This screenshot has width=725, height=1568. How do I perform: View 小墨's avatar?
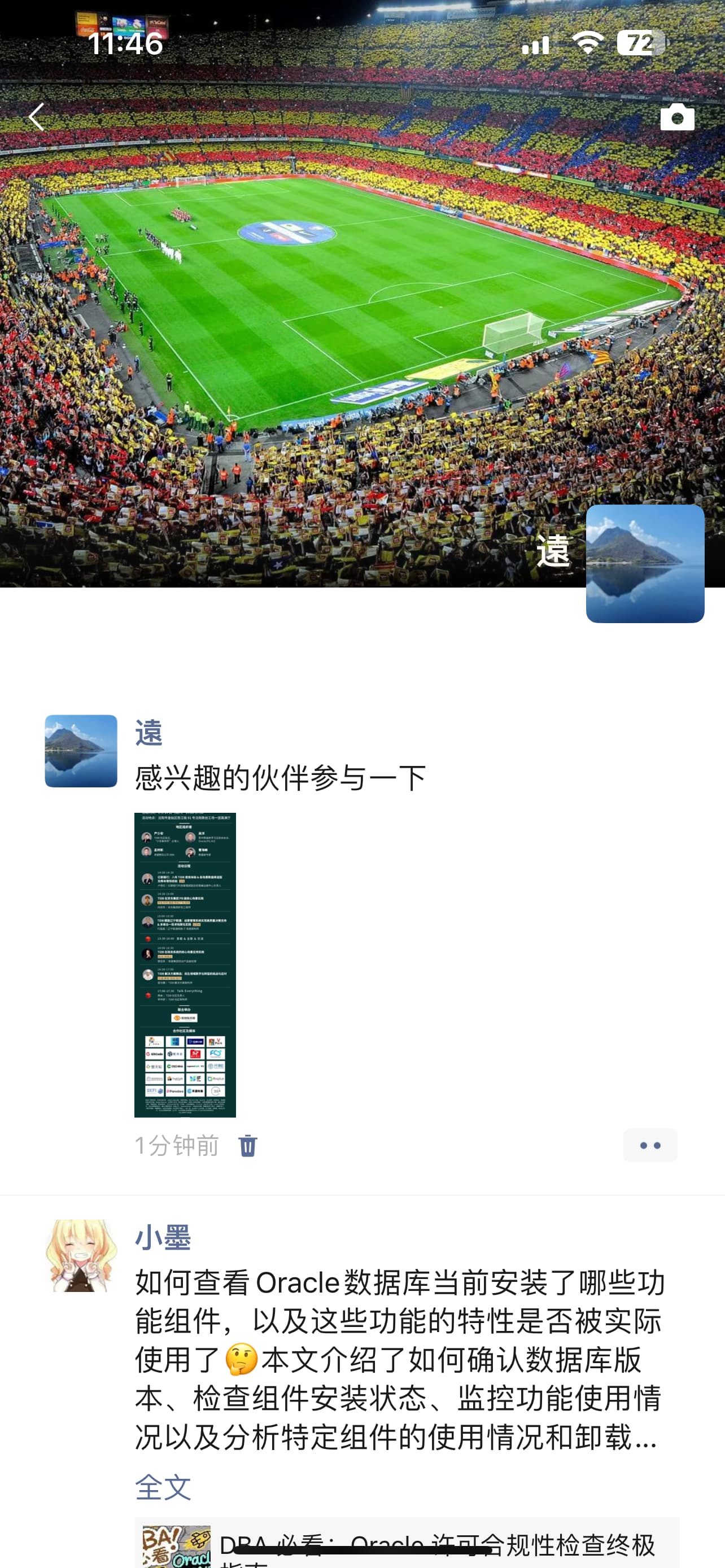coord(81,1255)
